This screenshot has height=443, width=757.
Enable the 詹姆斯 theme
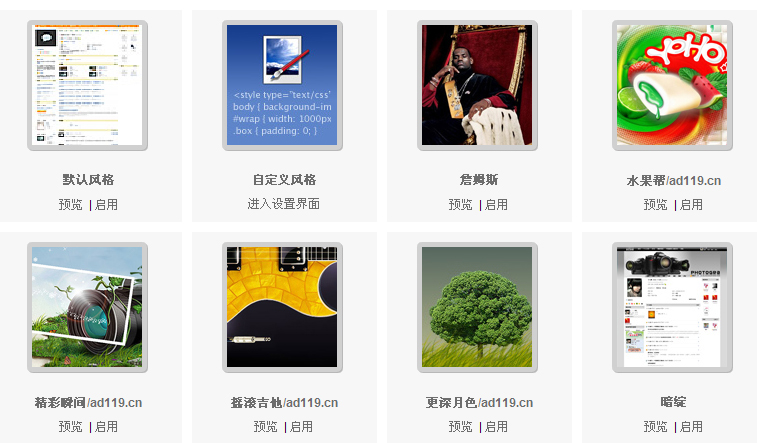(496, 204)
